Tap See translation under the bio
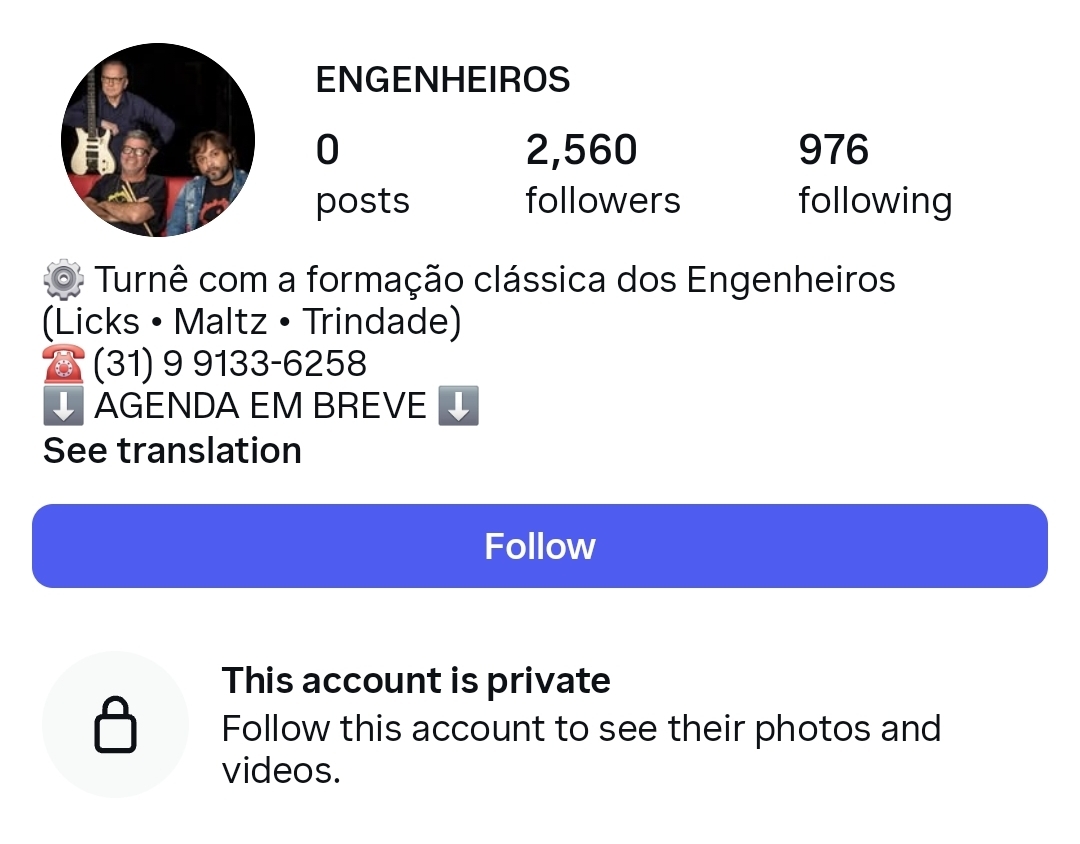The width and height of the screenshot is (1080, 844). pyautogui.click(x=172, y=451)
